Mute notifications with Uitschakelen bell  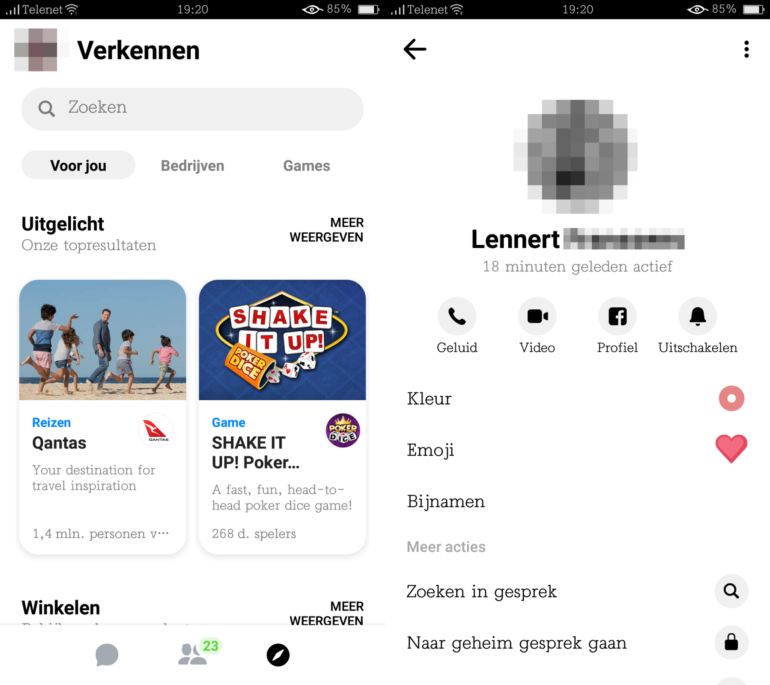[697, 318]
